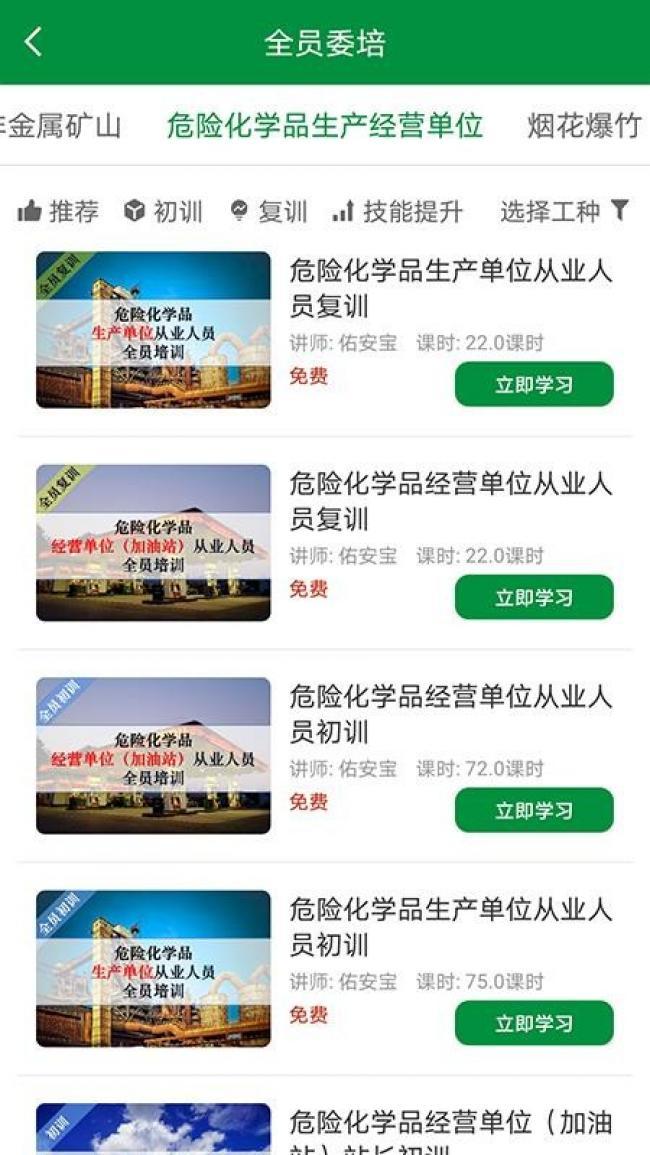Filter courses by 技能提升

[397, 211]
